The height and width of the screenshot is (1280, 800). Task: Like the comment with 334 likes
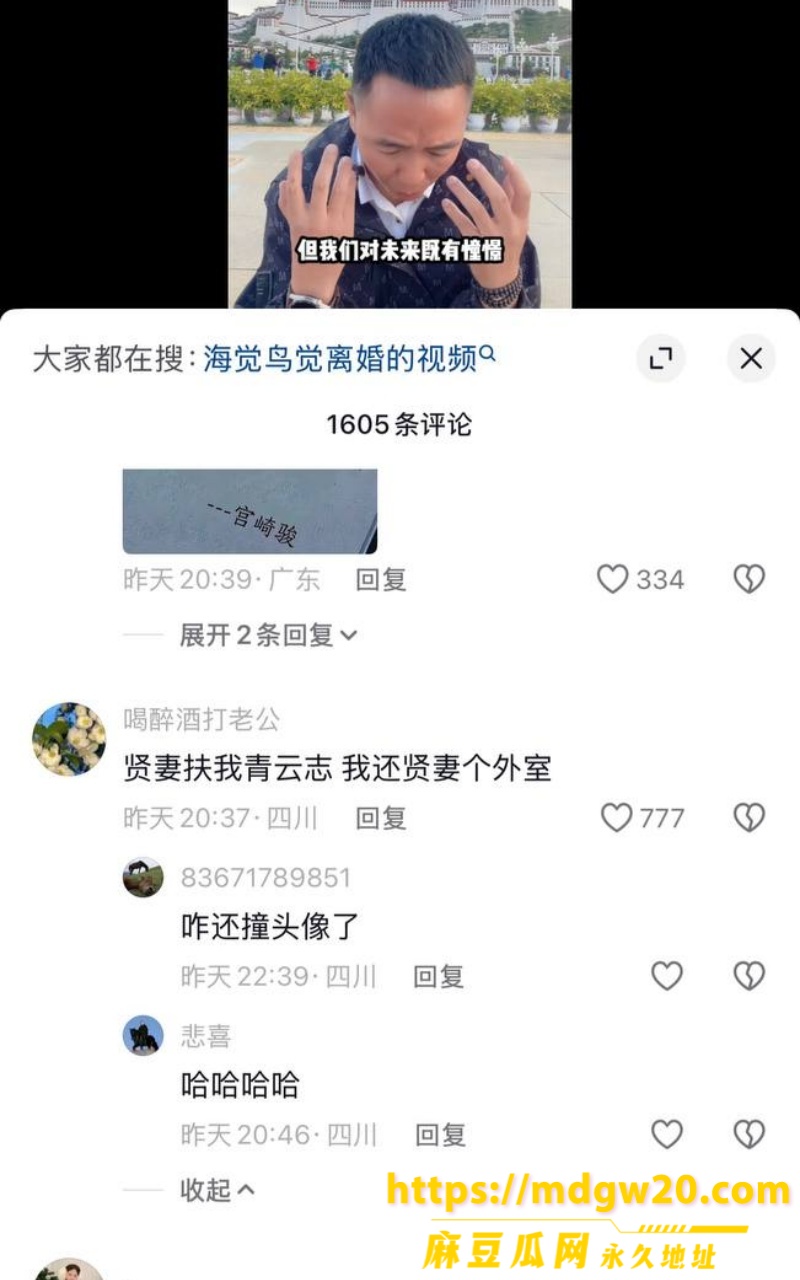[x=640, y=579]
